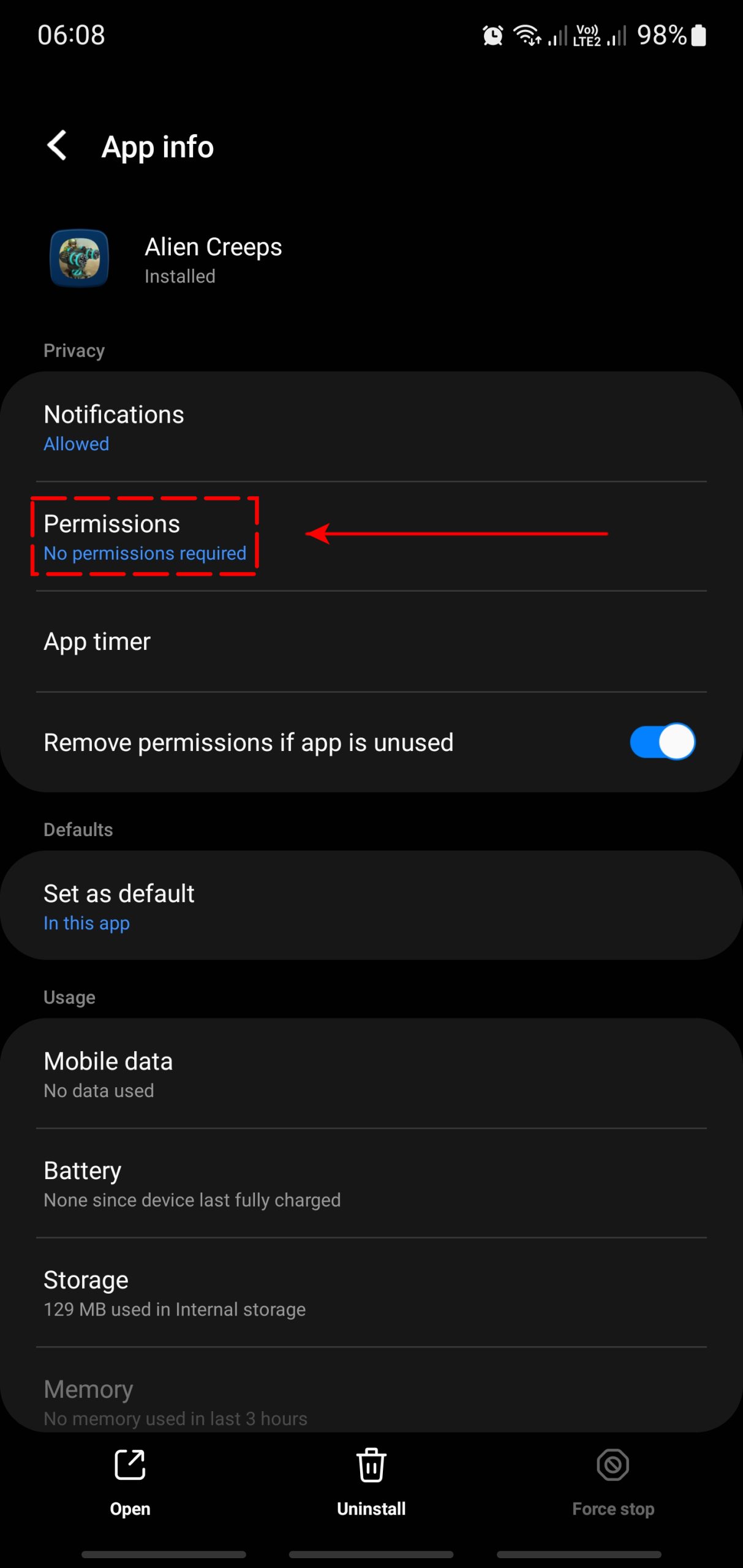Open Notifications settings

[x=371, y=428]
